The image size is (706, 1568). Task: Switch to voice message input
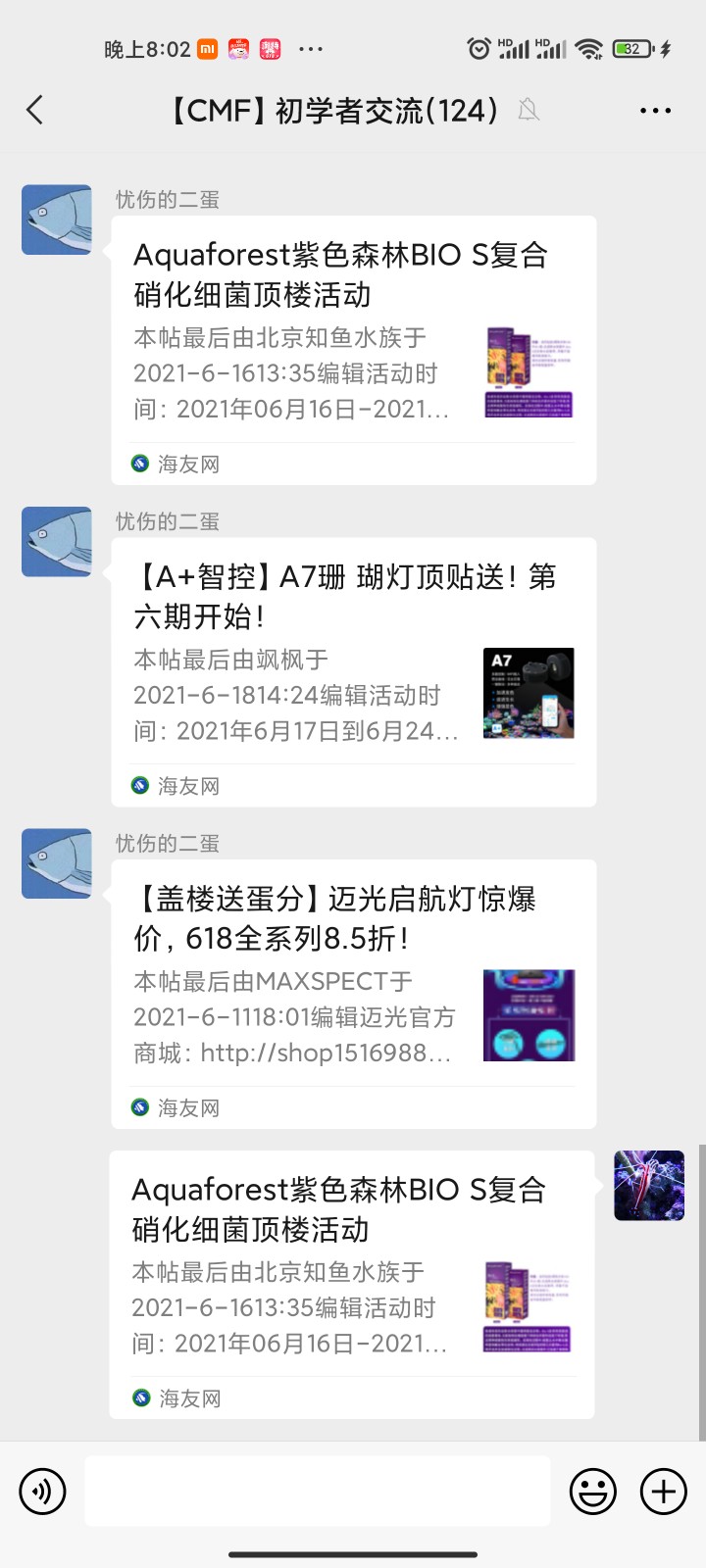tap(42, 1492)
